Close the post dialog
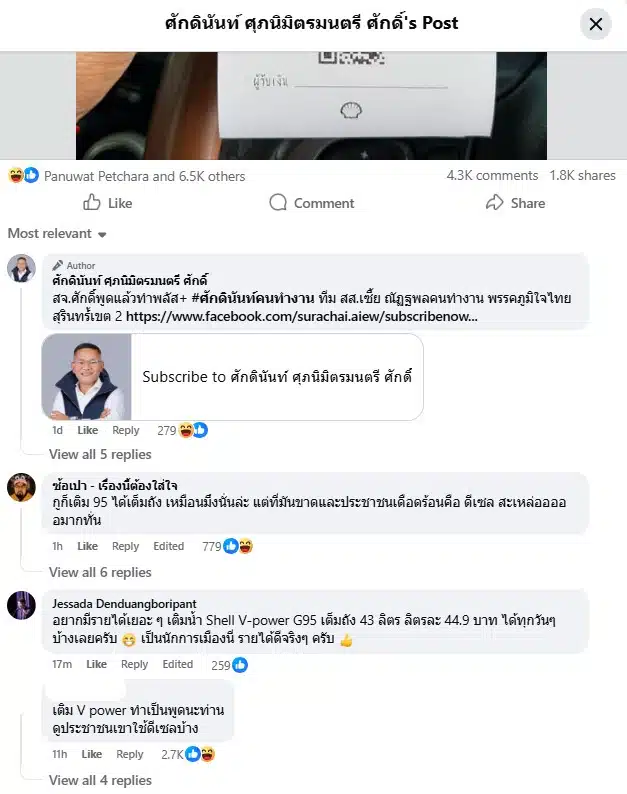The height and width of the screenshot is (794, 627). coord(596,24)
